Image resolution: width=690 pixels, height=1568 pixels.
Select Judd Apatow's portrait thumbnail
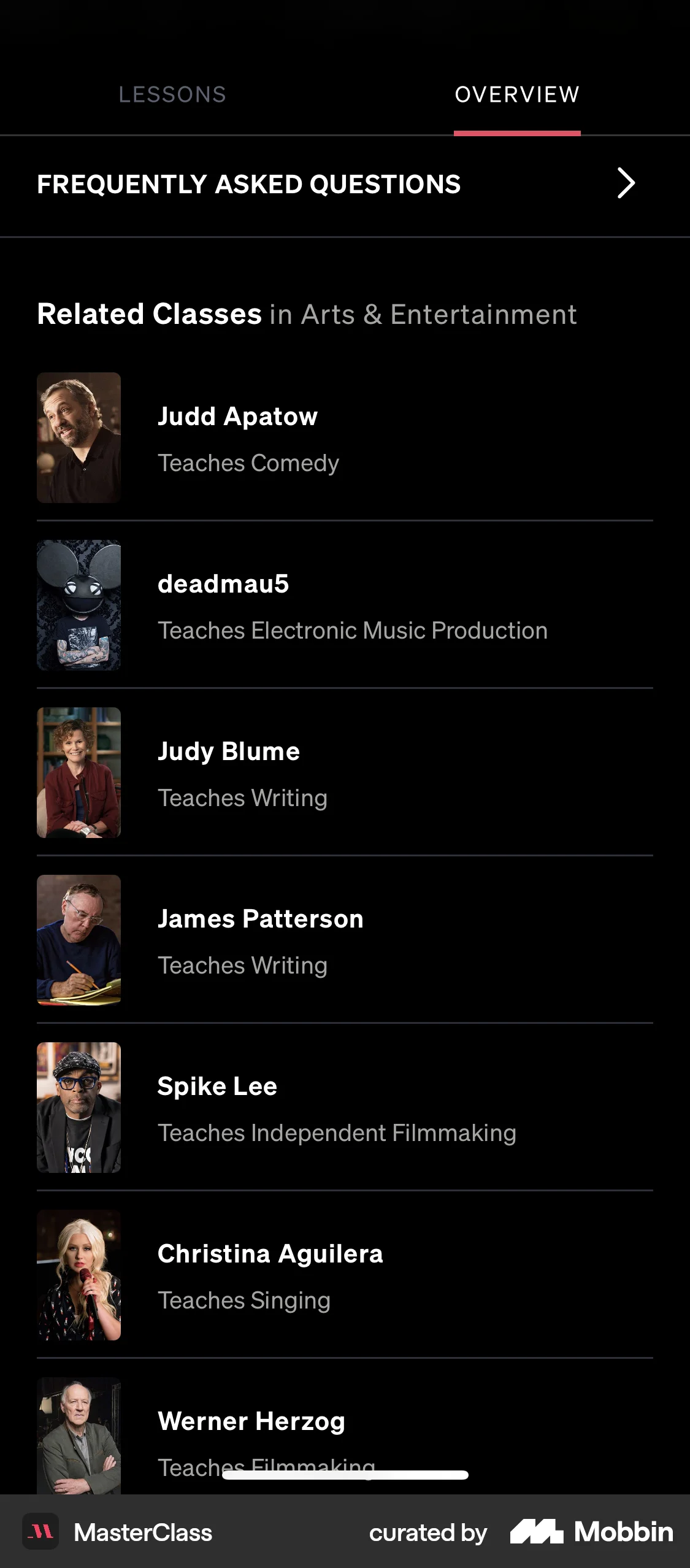[x=80, y=437]
